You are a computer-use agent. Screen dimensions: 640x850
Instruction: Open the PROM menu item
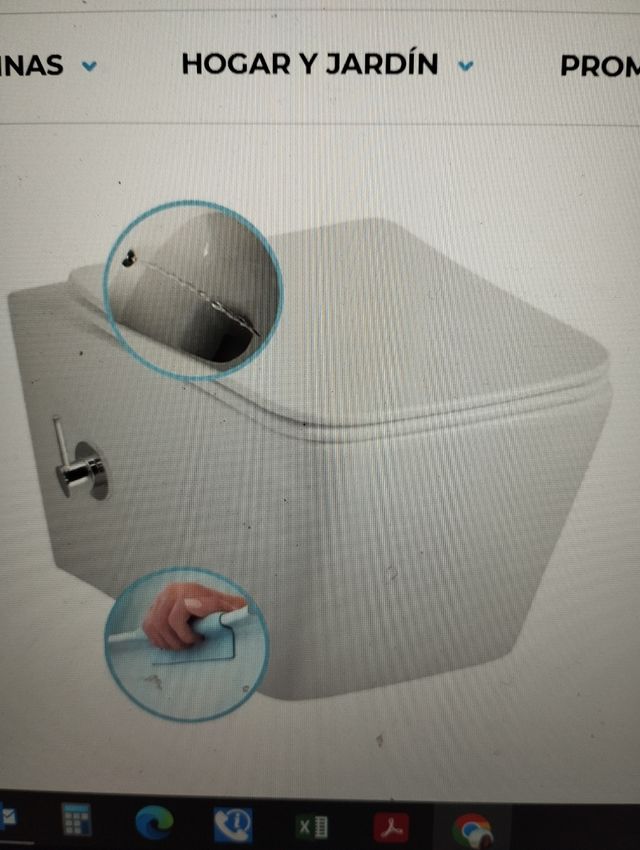coord(598,66)
